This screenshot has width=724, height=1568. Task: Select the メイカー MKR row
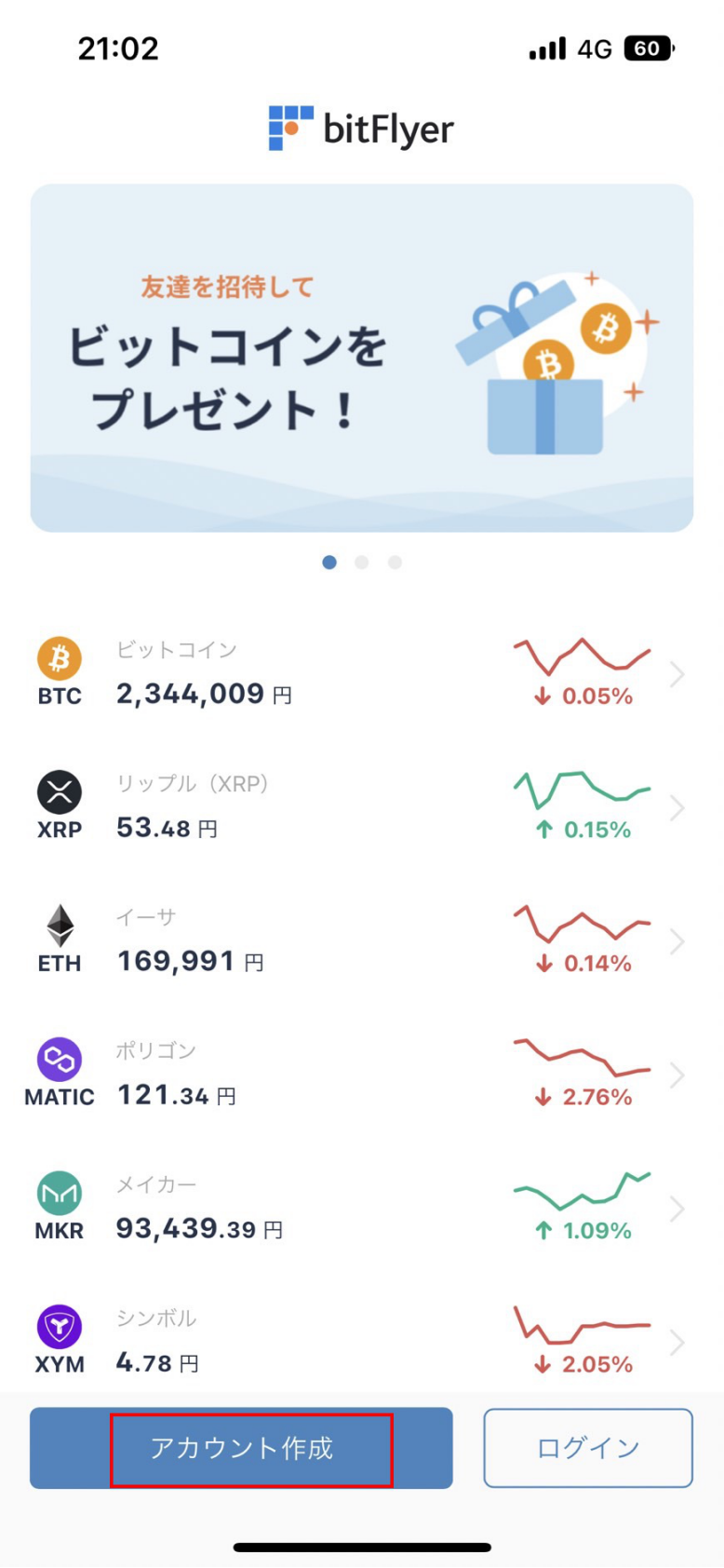[x=361, y=1208]
